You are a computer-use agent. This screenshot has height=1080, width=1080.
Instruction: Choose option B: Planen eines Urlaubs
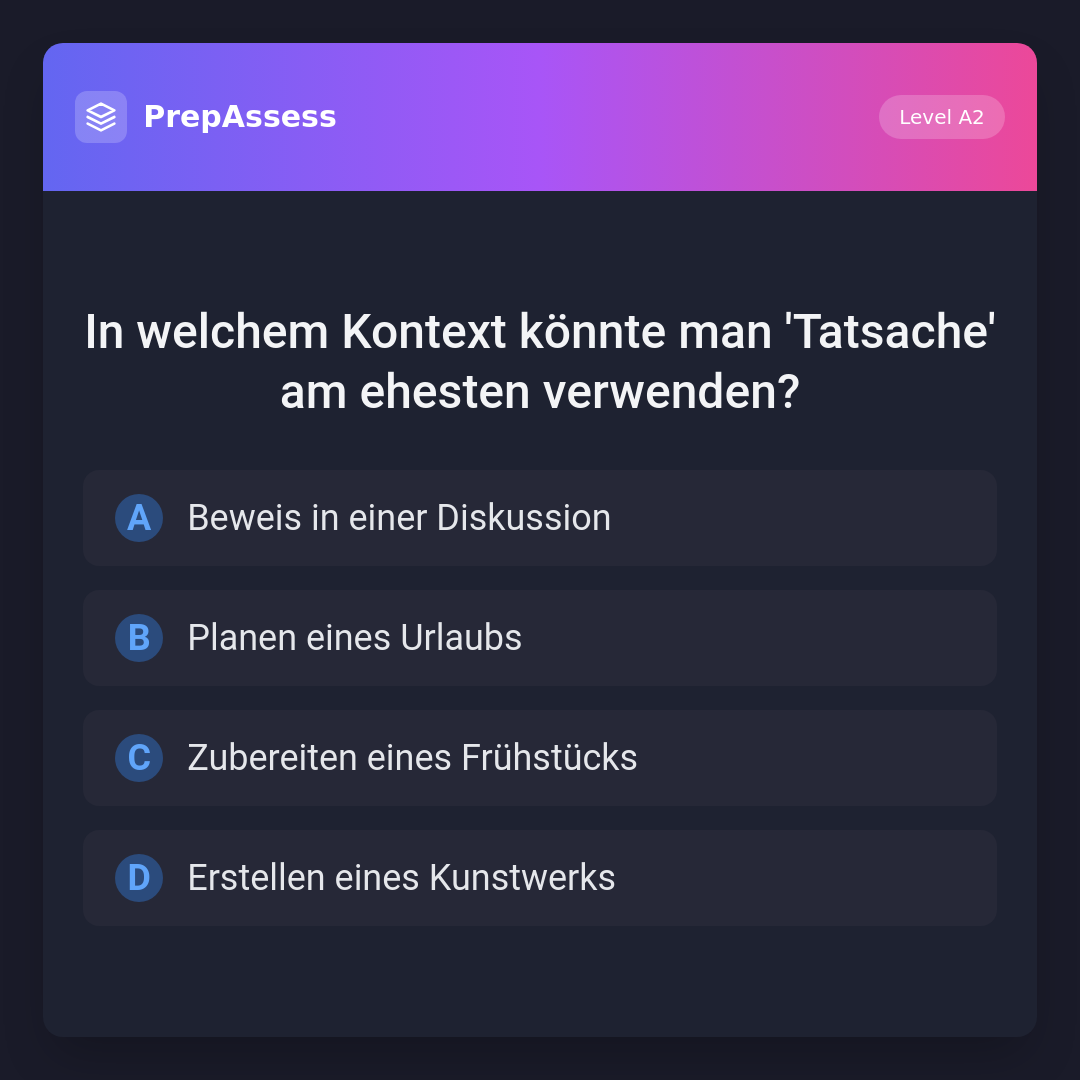(539, 638)
